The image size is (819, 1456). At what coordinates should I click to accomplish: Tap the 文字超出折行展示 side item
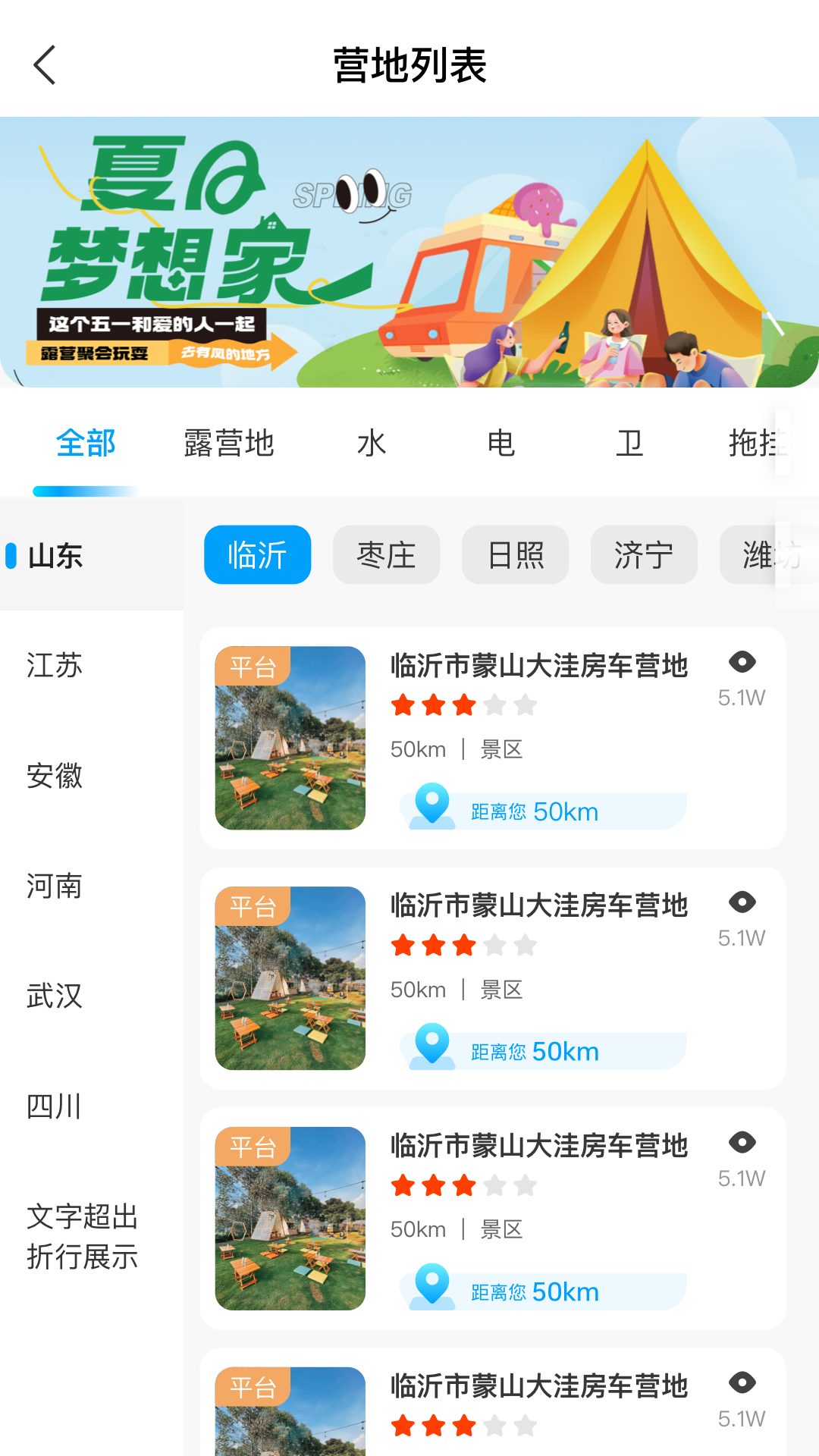pos(82,1237)
